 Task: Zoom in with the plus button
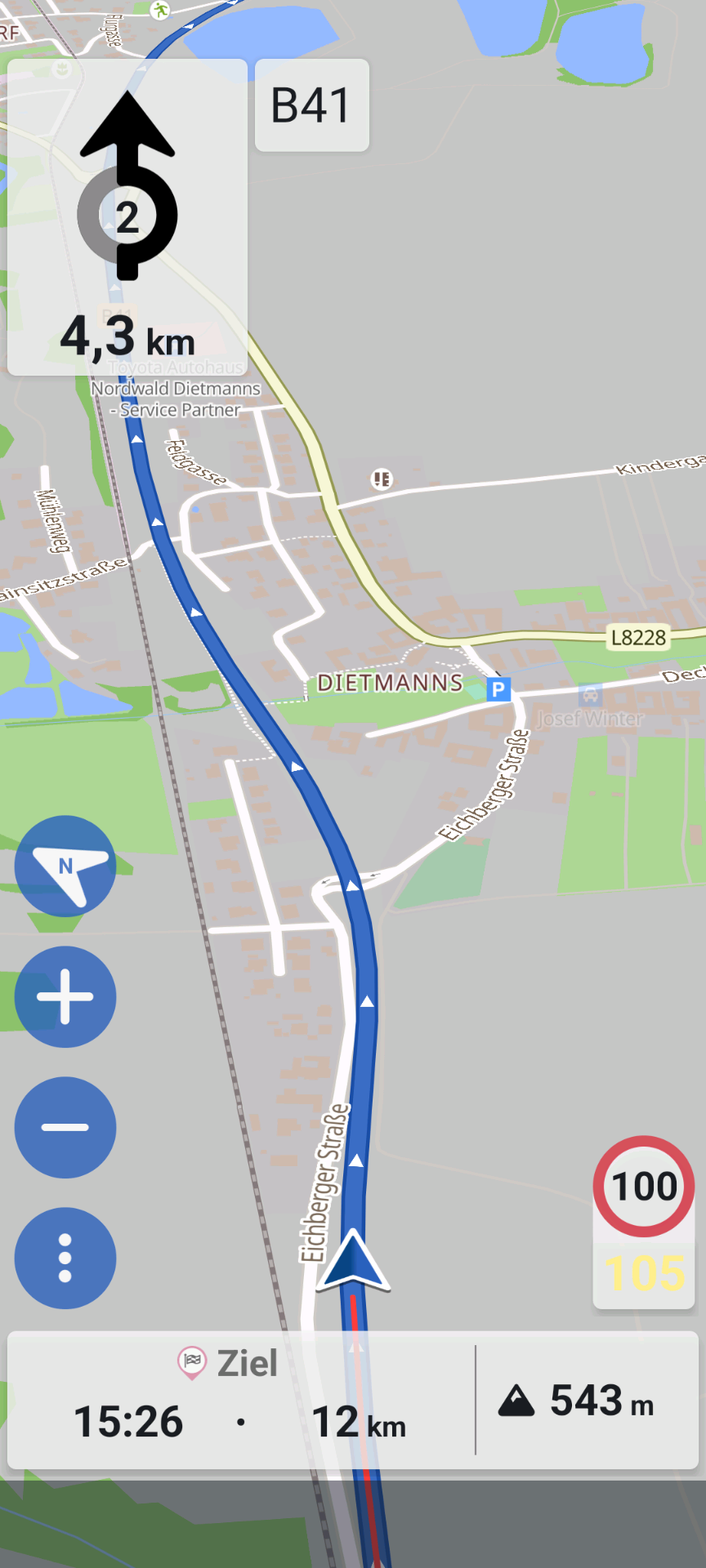65,996
